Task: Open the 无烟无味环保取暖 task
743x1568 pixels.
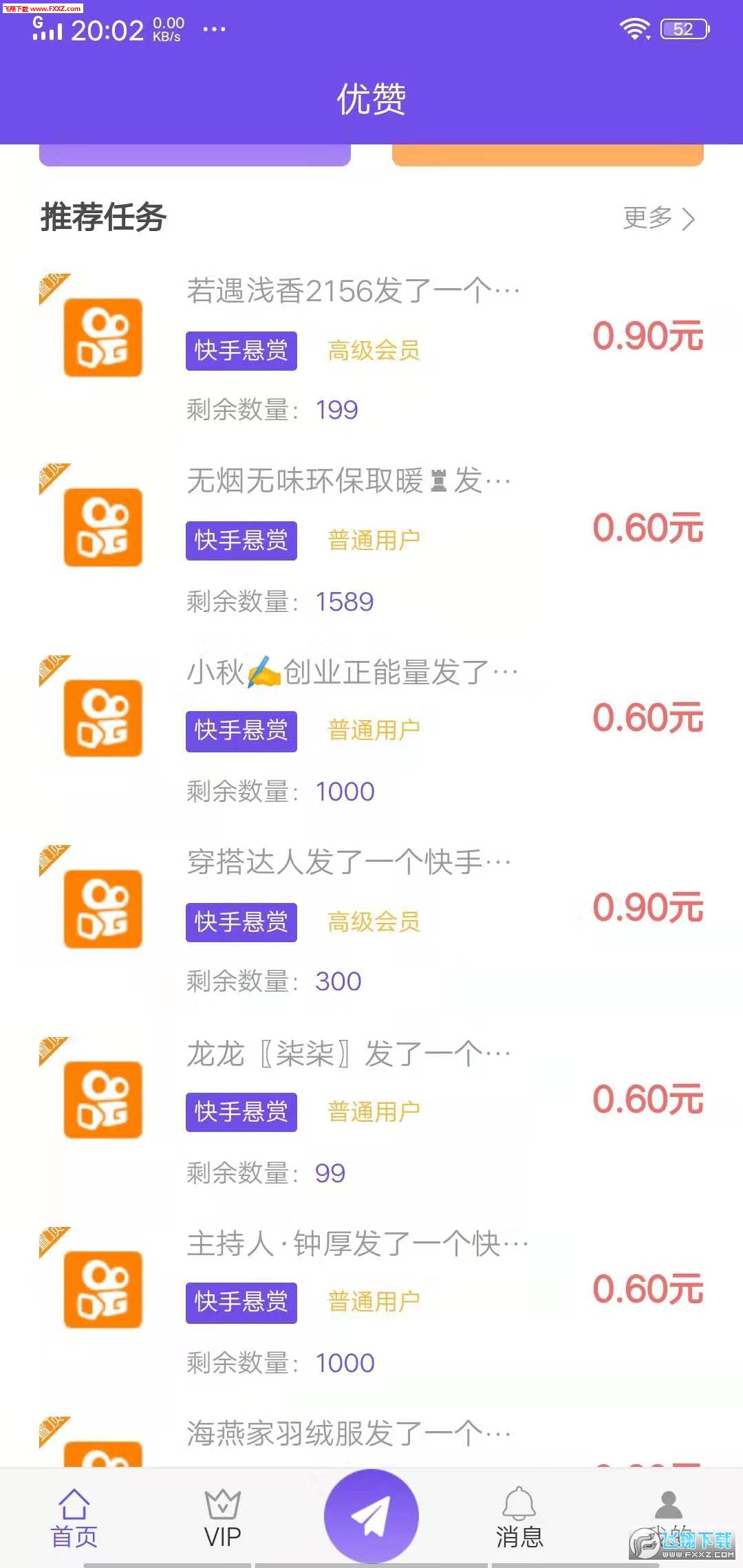Action: click(x=371, y=540)
